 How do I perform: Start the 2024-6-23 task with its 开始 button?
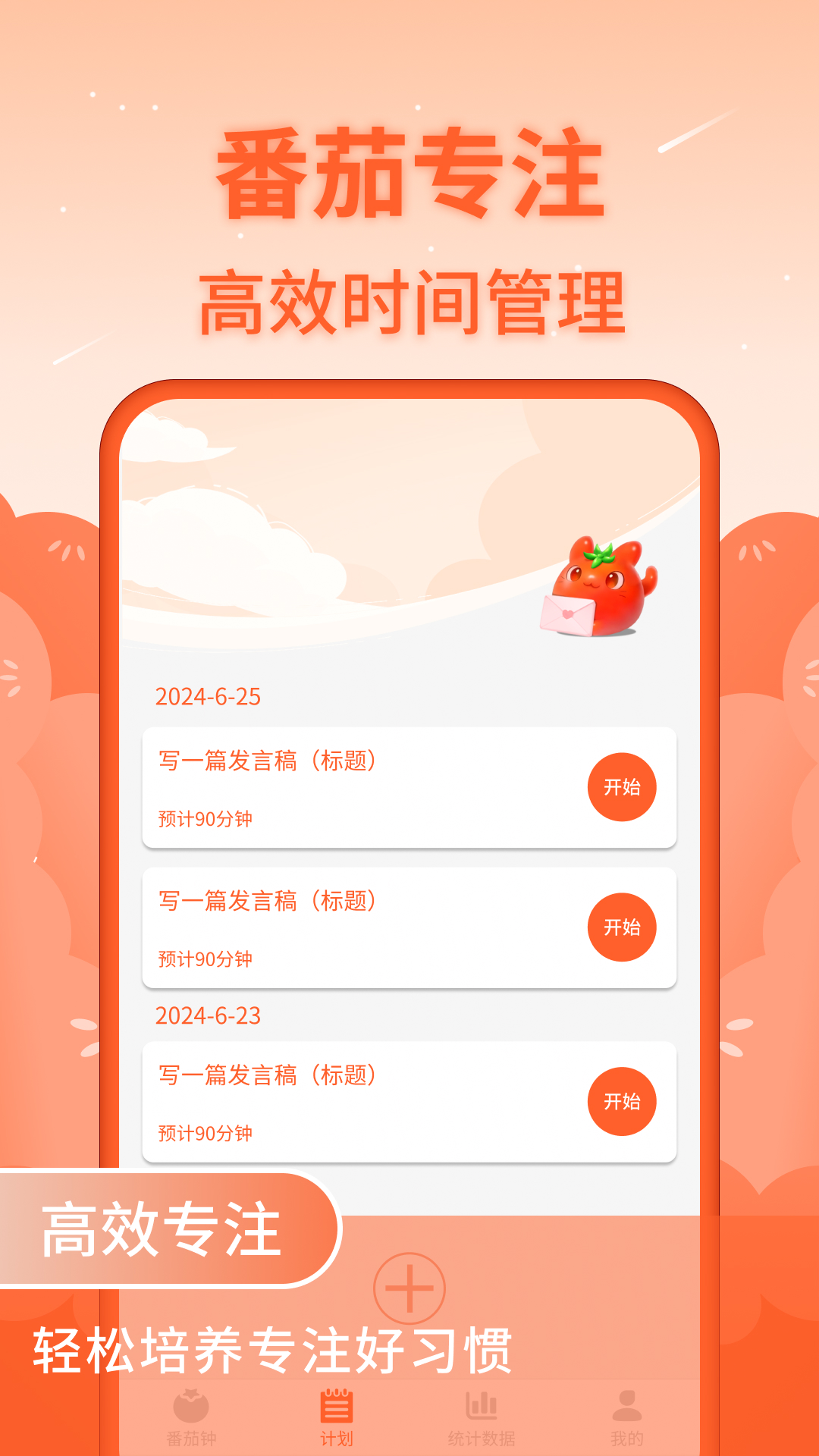tap(623, 1102)
